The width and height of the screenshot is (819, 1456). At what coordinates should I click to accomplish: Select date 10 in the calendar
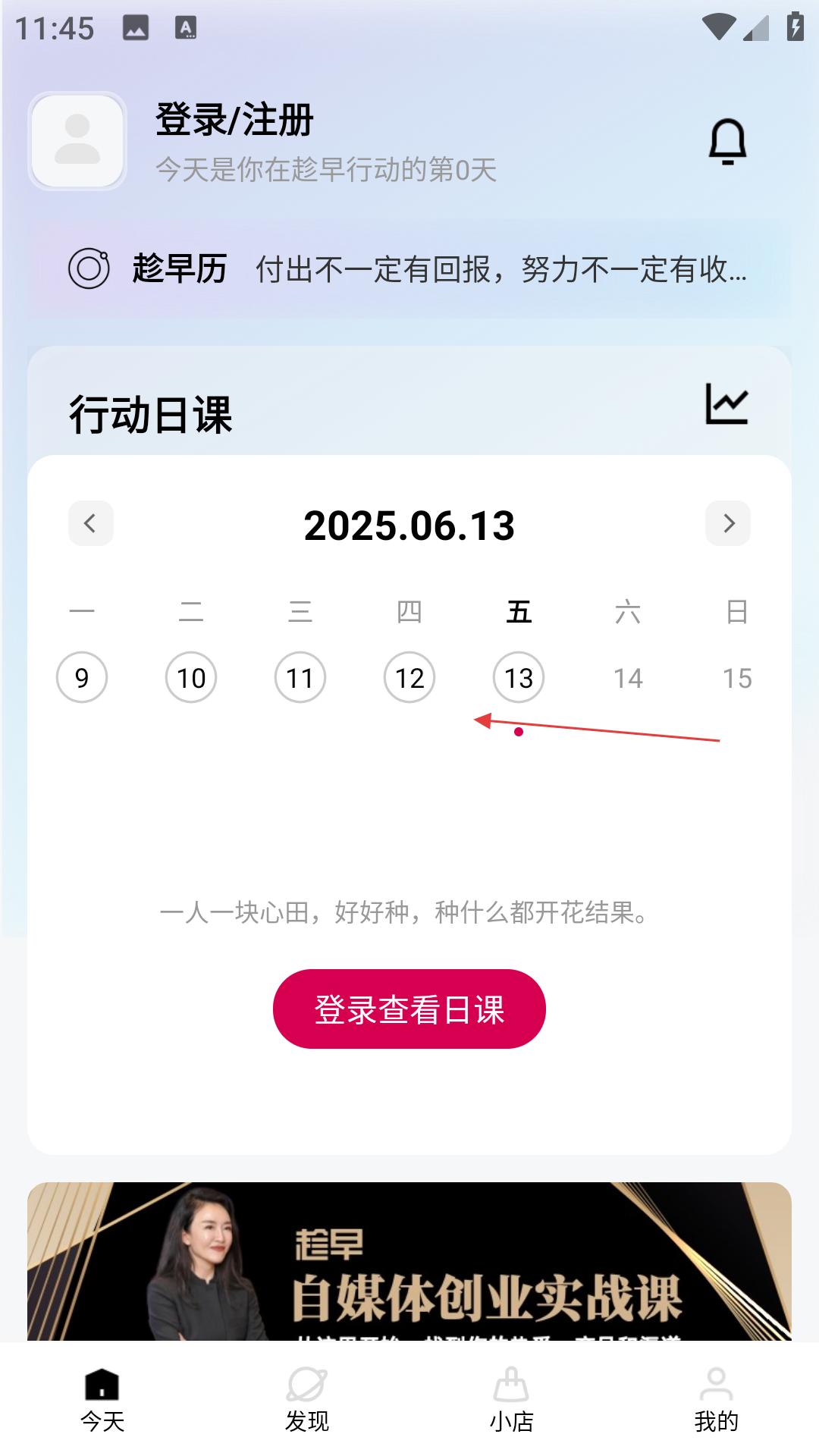click(191, 677)
